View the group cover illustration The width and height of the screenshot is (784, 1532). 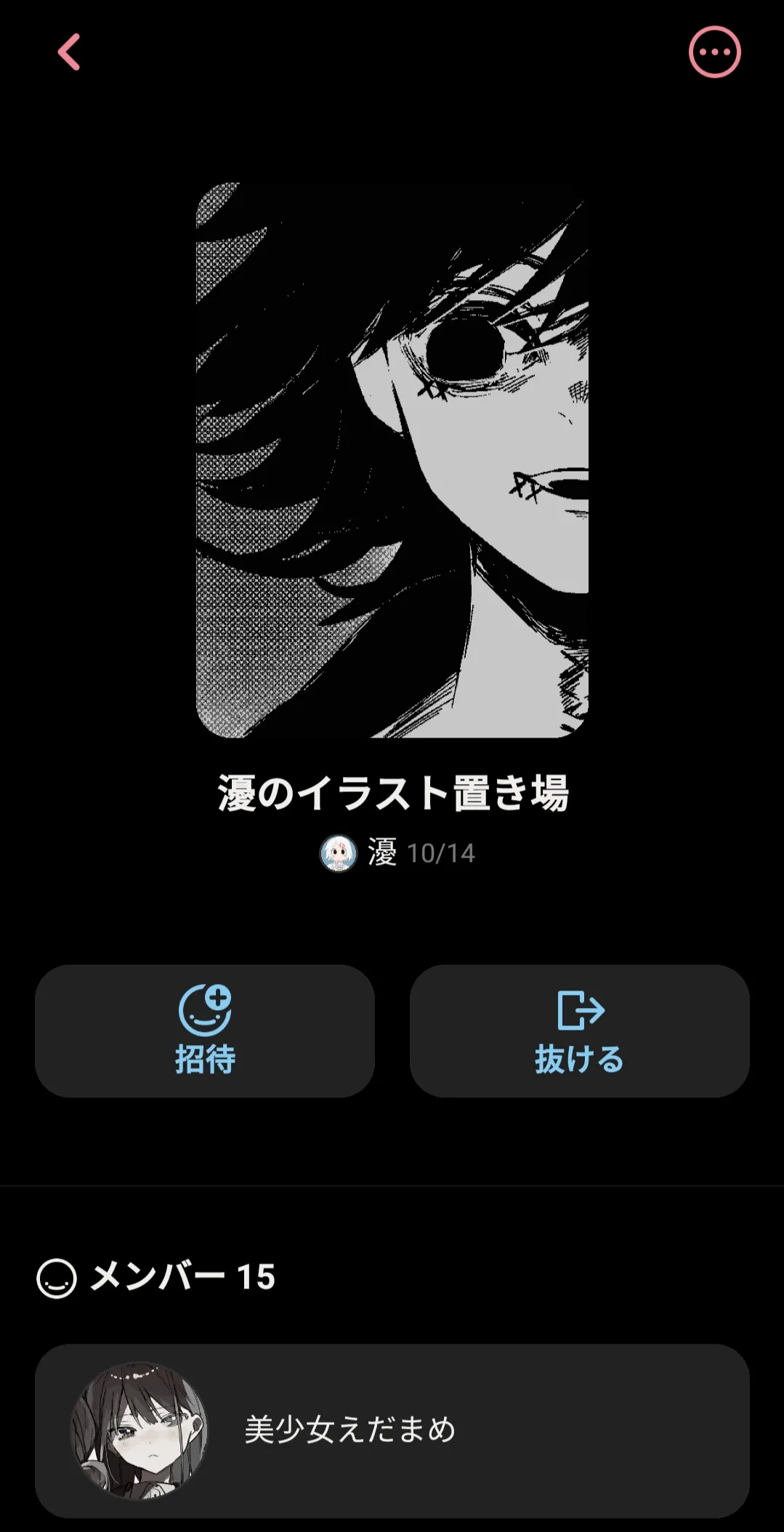tap(392, 460)
